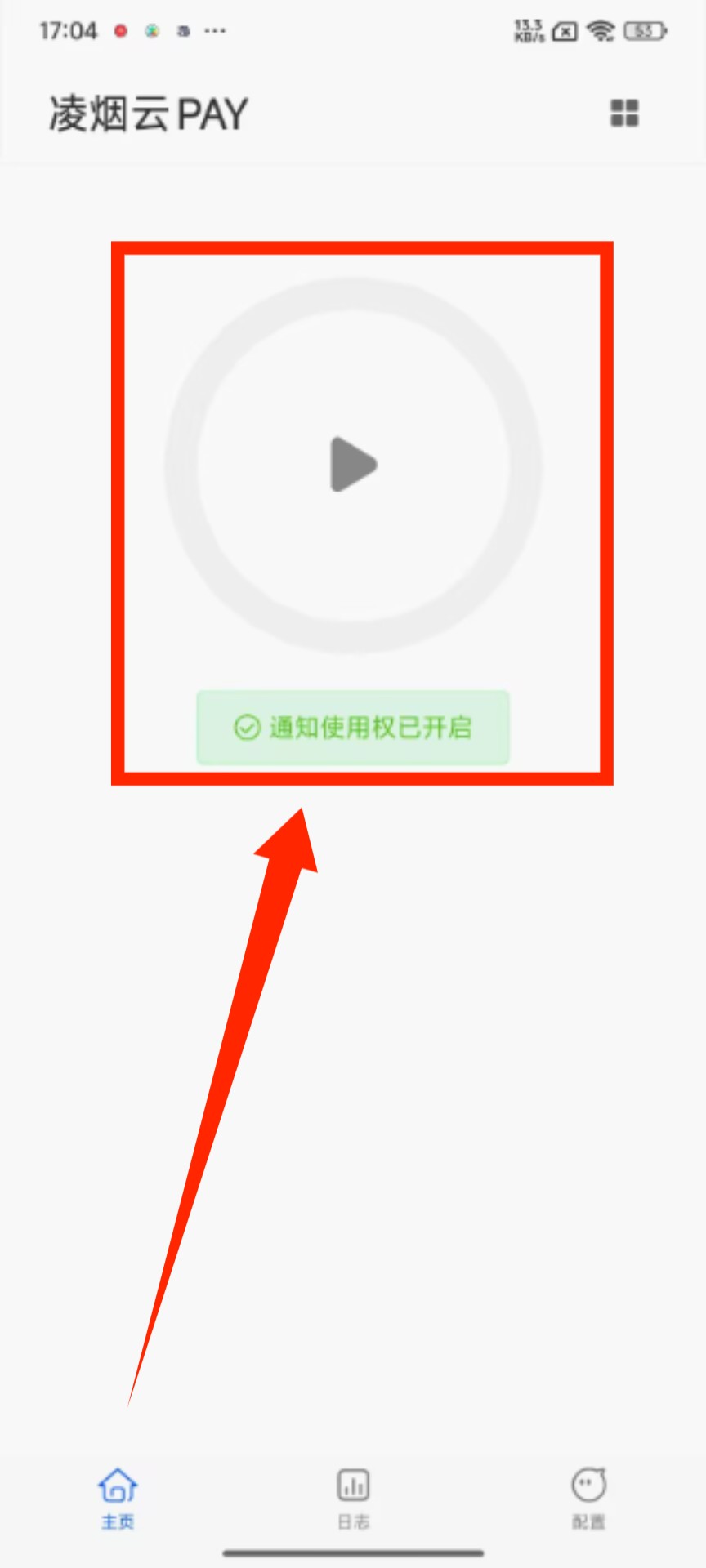The image size is (706, 1568).
Task: Open the 日志 tab
Action: (x=353, y=1498)
